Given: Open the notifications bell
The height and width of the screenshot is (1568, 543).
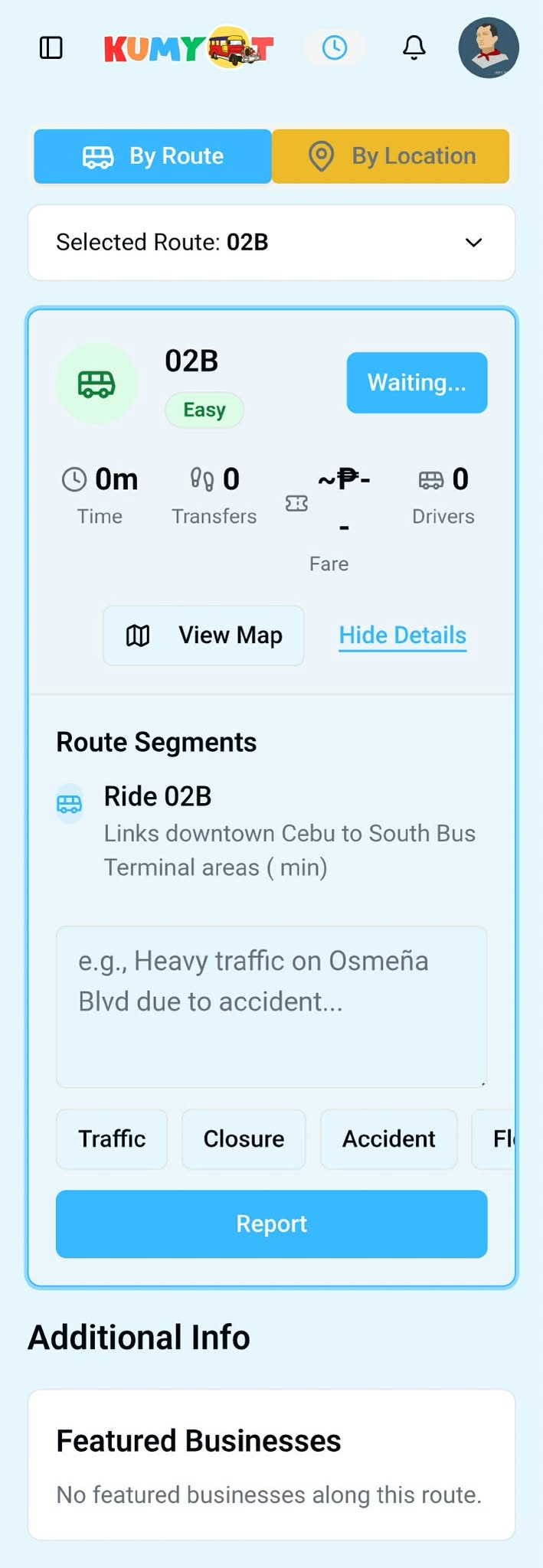Looking at the screenshot, I should pos(414,47).
